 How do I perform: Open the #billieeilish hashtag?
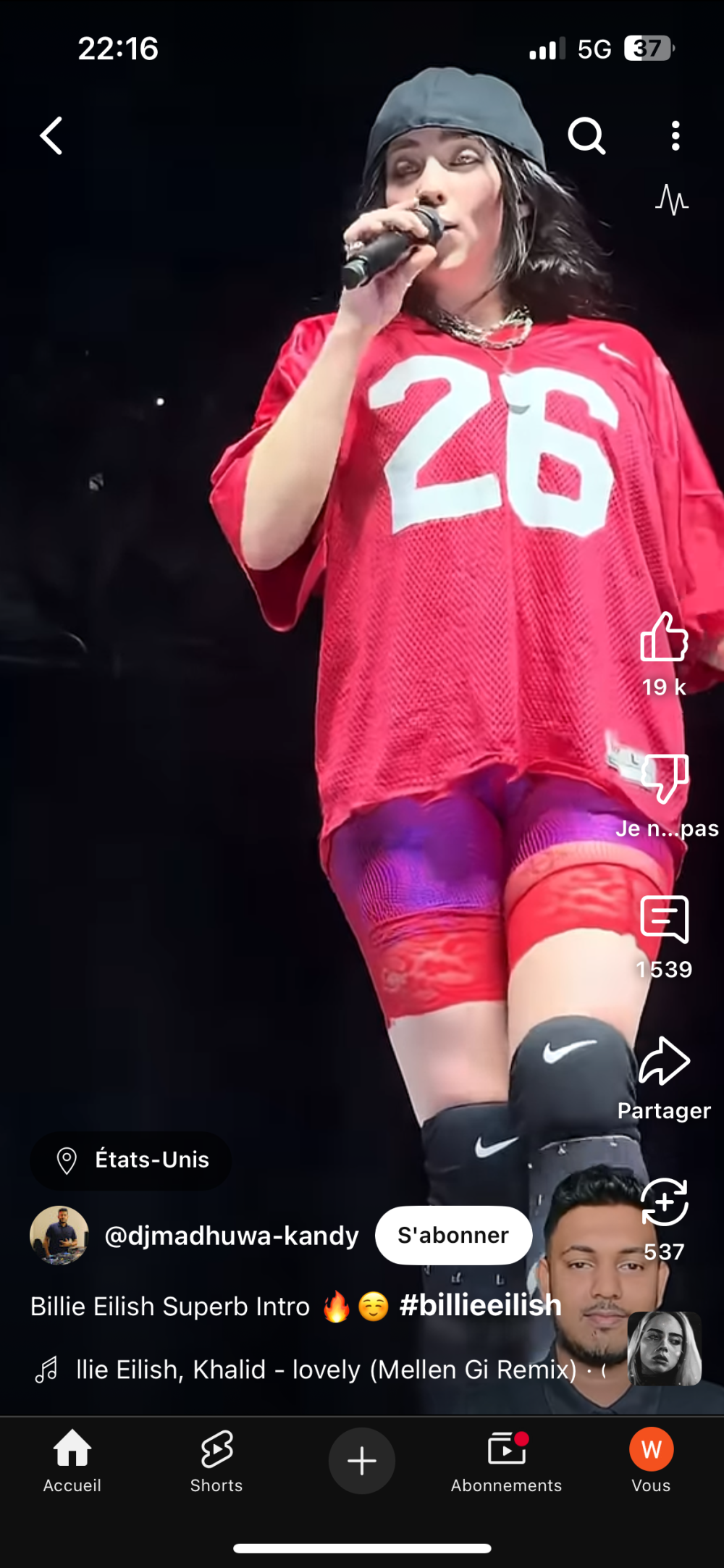[x=480, y=1305]
